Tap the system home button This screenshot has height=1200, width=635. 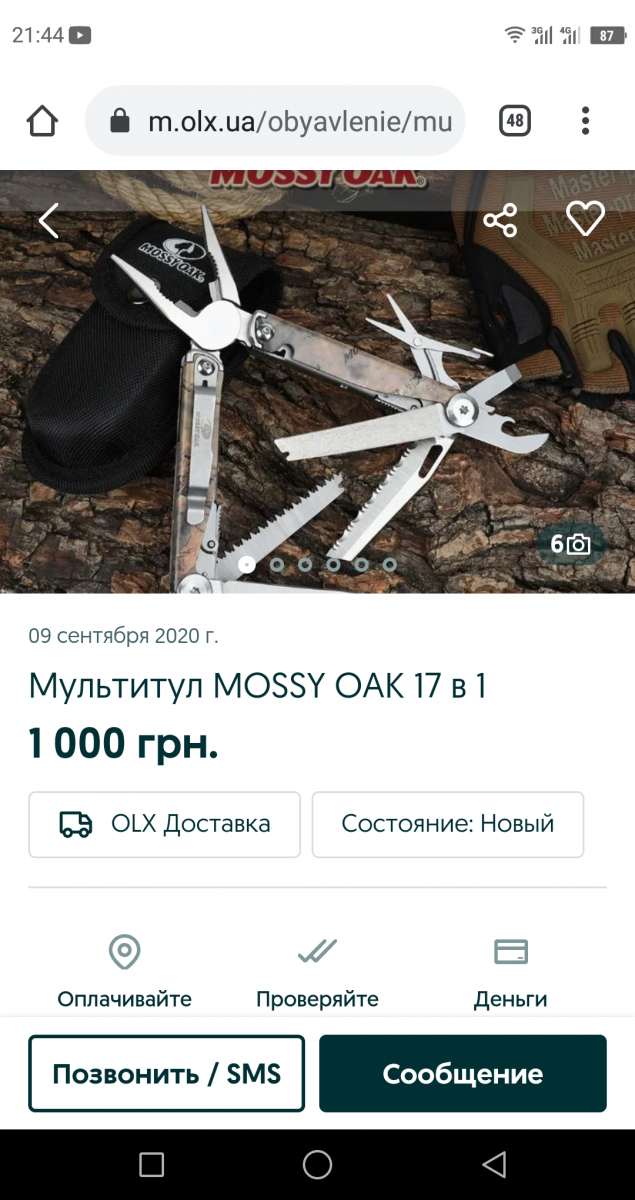pos(317,1164)
